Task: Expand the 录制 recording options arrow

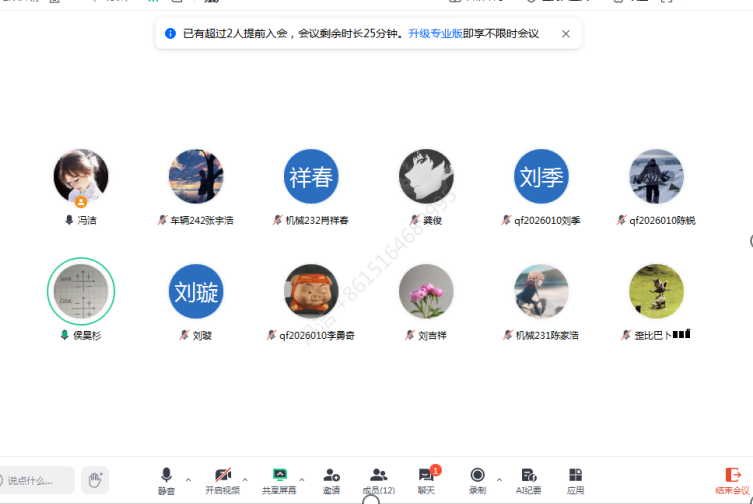Action: pyautogui.click(x=499, y=479)
